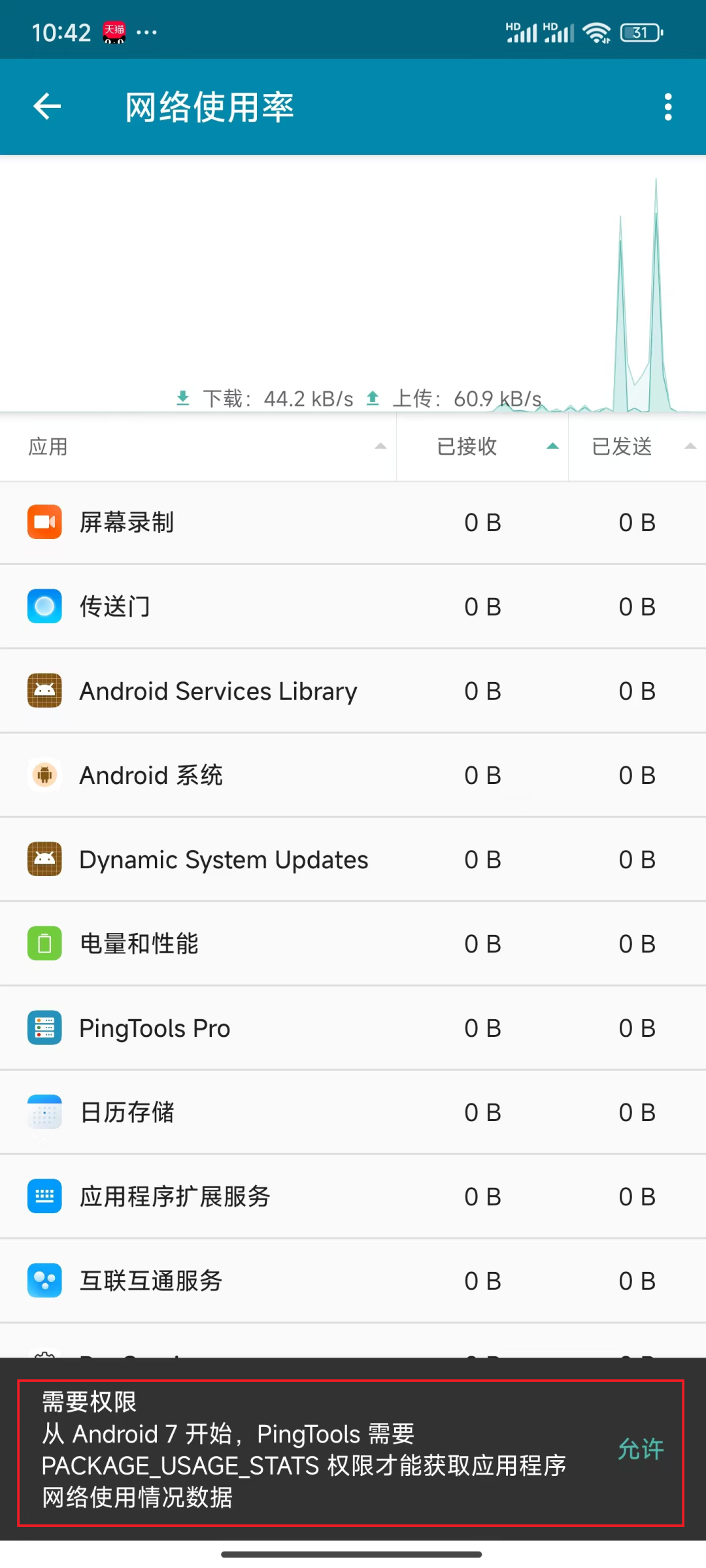Open the overflow menu
The height and width of the screenshot is (1568, 706).
[667, 106]
